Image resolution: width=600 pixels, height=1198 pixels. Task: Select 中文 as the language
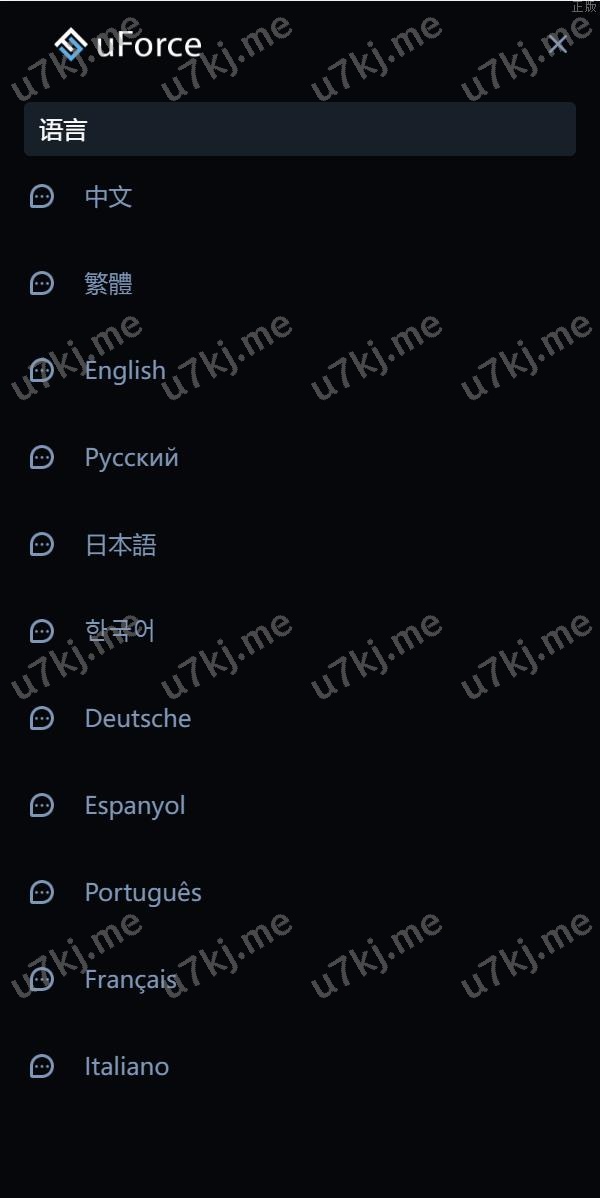pyautogui.click(x=108, y=197)
